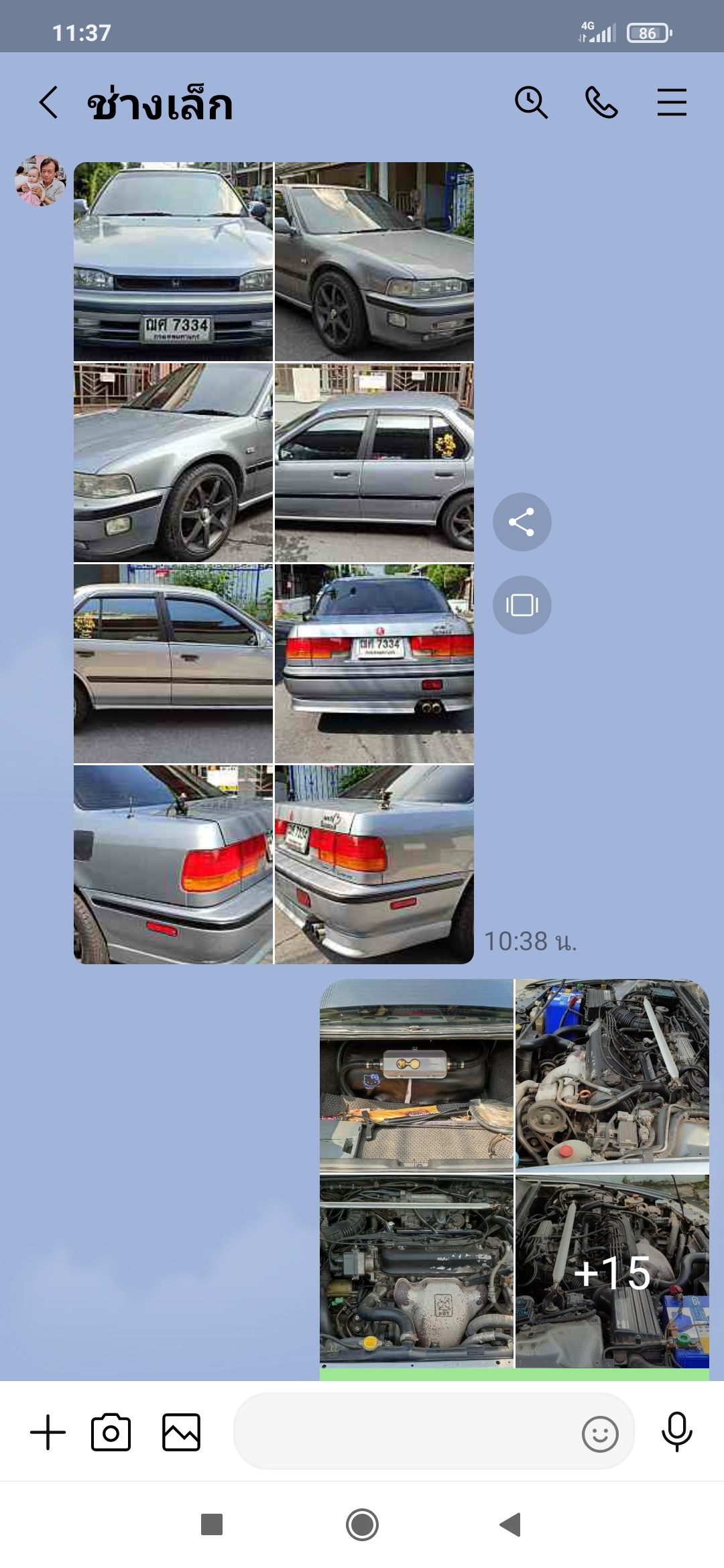Open ช่างเล็ก's profile picture

[40, 181]
